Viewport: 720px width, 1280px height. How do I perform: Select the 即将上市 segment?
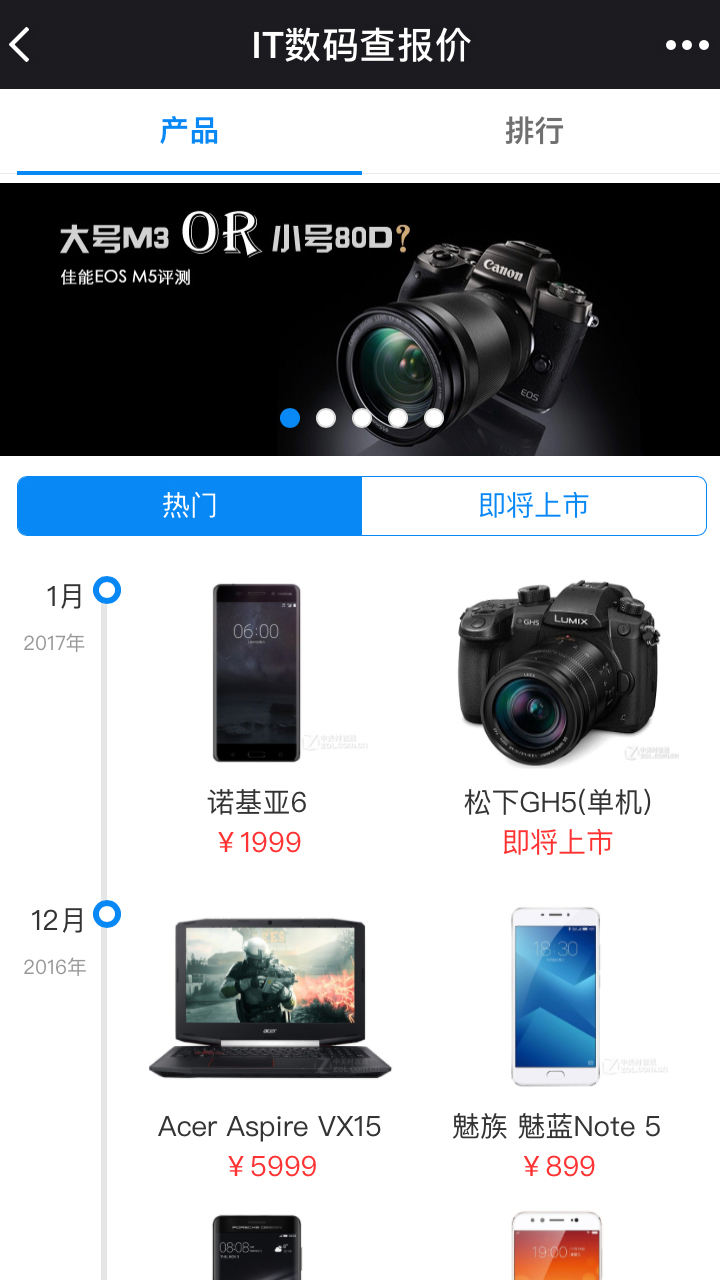tap(534, 506)
